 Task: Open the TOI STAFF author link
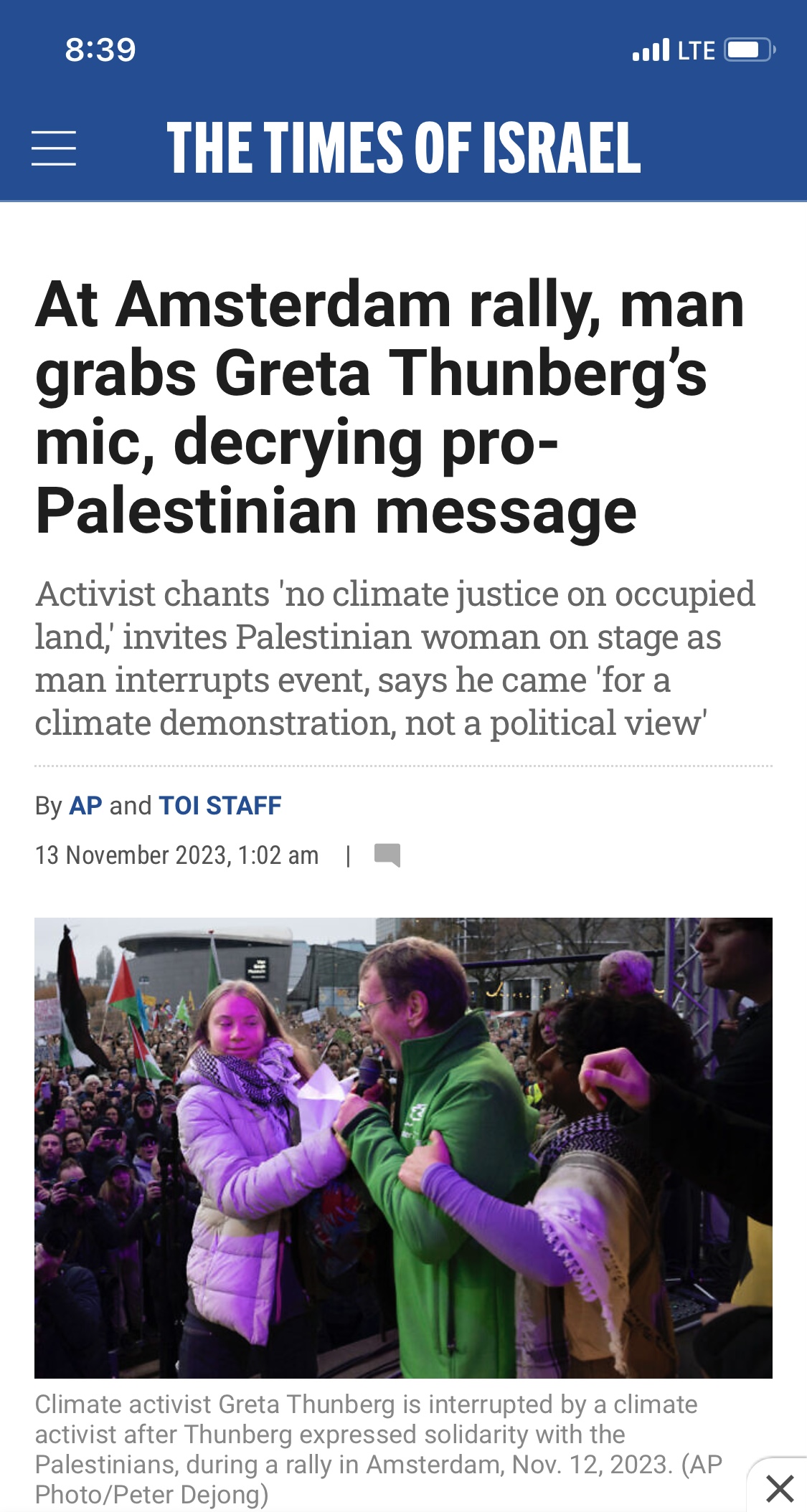pos(220,806)
